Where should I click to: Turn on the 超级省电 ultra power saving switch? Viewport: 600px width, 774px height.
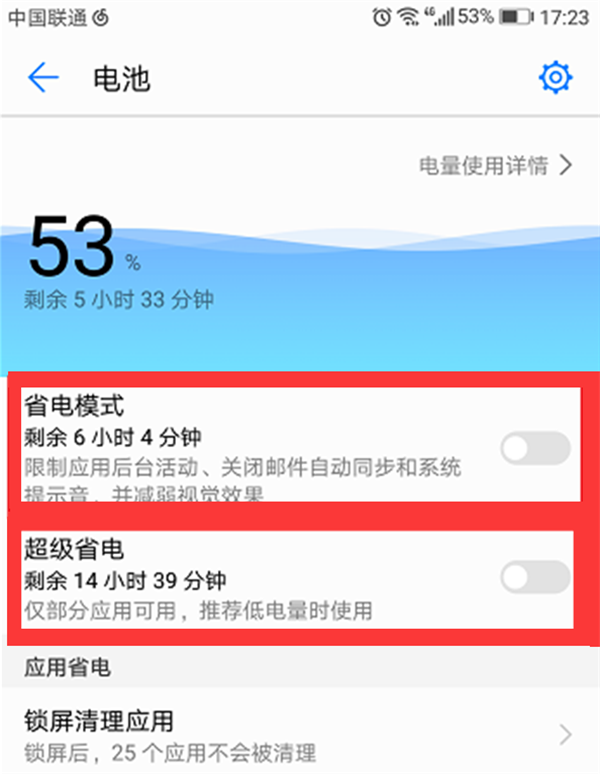tap(535, 578)
